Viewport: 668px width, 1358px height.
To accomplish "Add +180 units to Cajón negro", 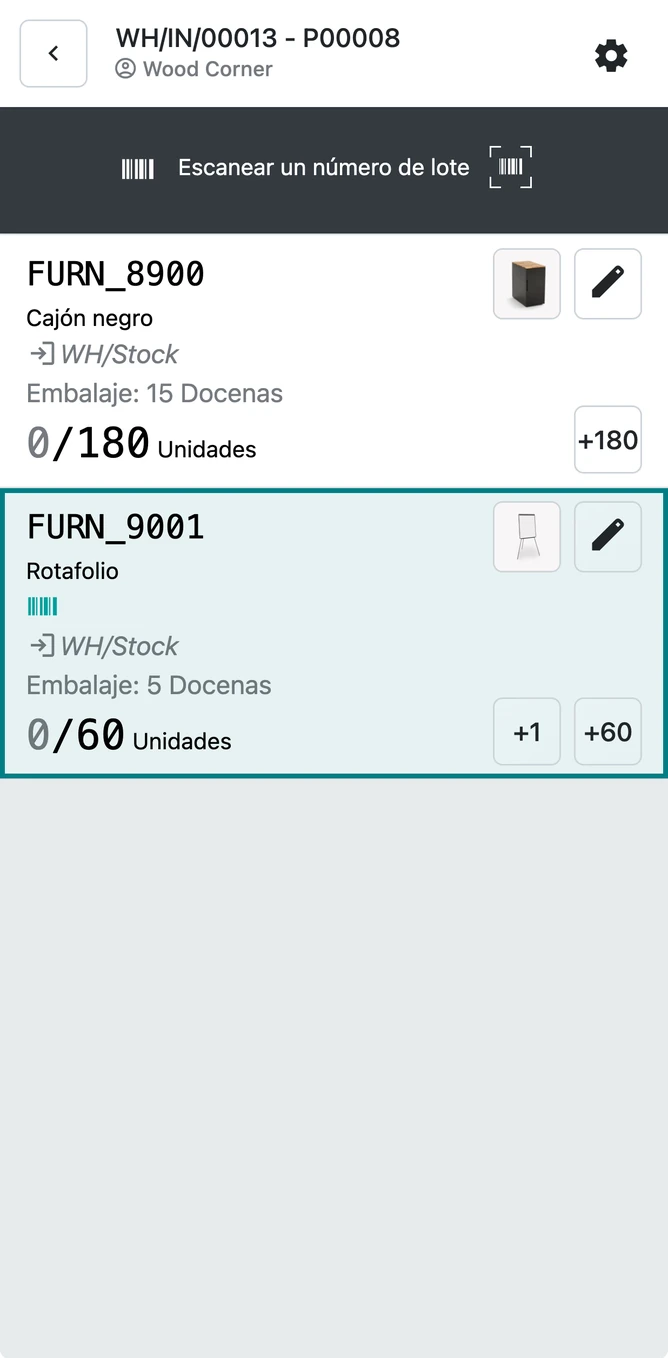I will [608, 439].
